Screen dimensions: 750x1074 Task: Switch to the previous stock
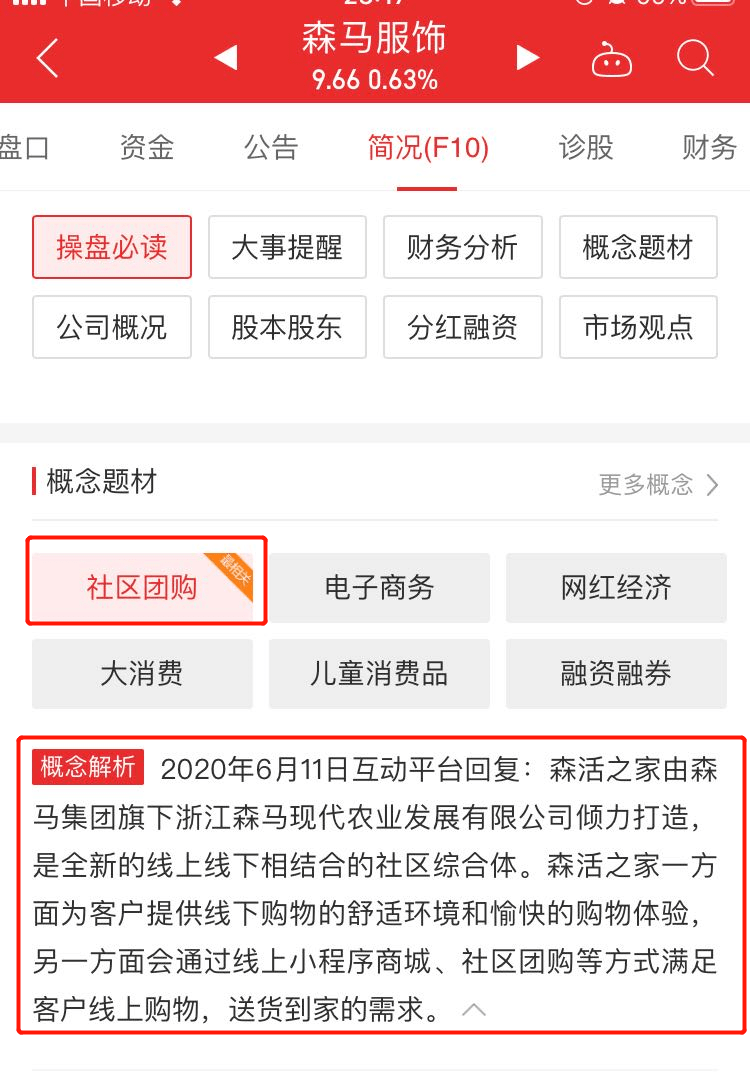[226, 58]
